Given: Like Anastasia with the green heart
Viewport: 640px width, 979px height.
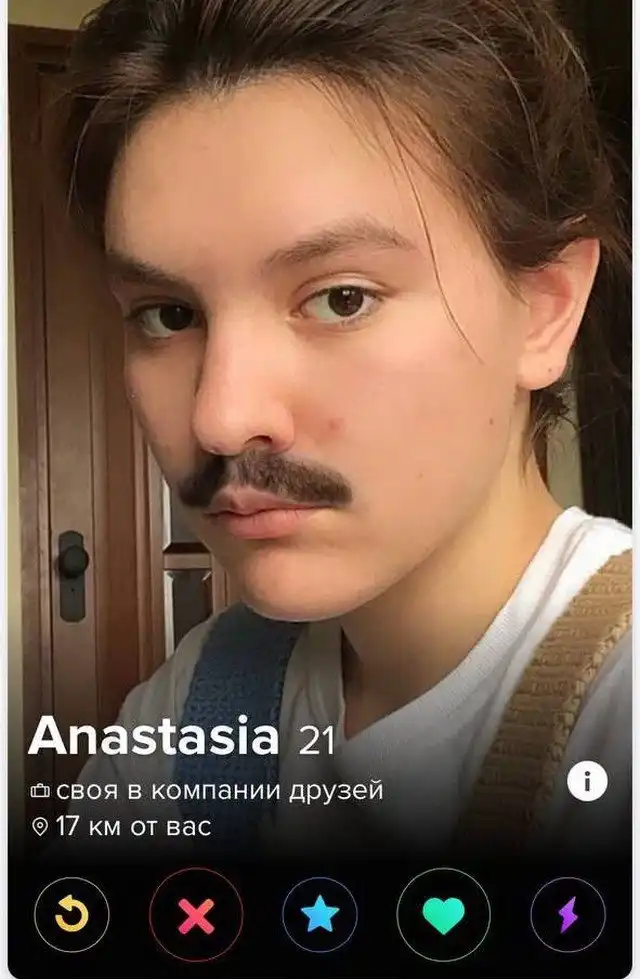Looking at the screenshot, I should (x=443, y=914).
